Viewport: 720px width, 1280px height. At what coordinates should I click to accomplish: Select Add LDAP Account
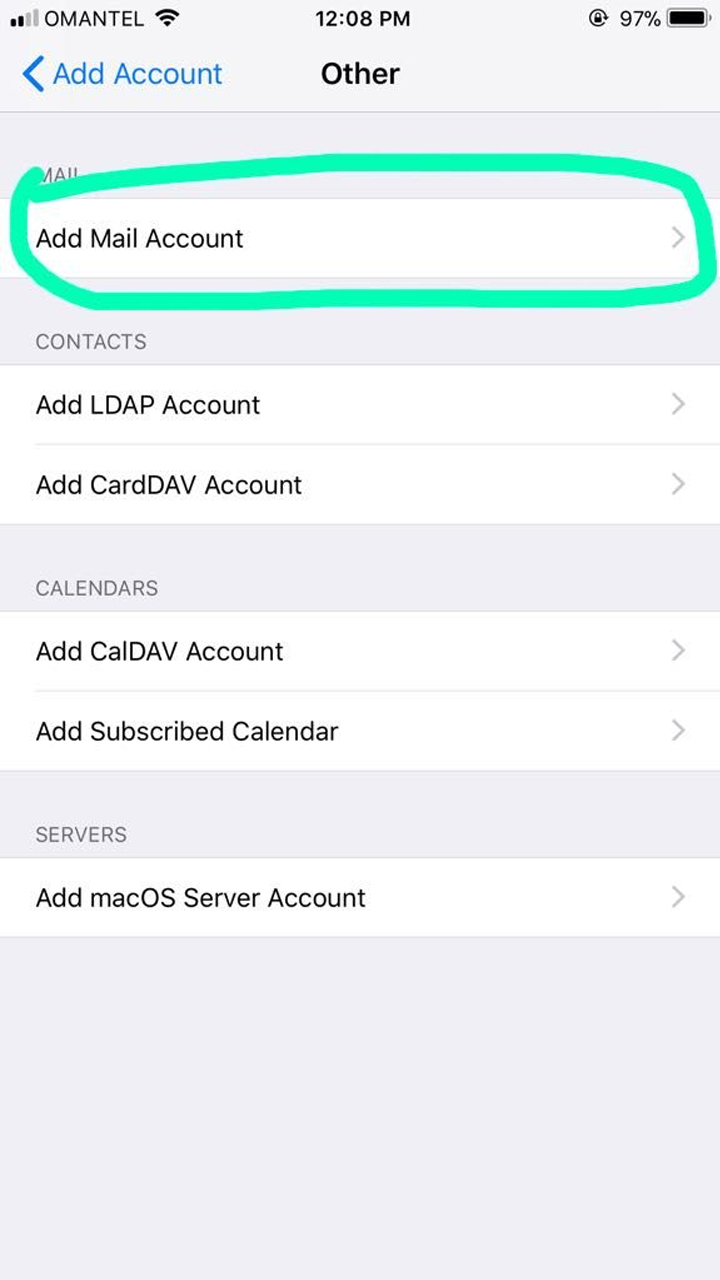pyautogui.click(x=360, y=404)
